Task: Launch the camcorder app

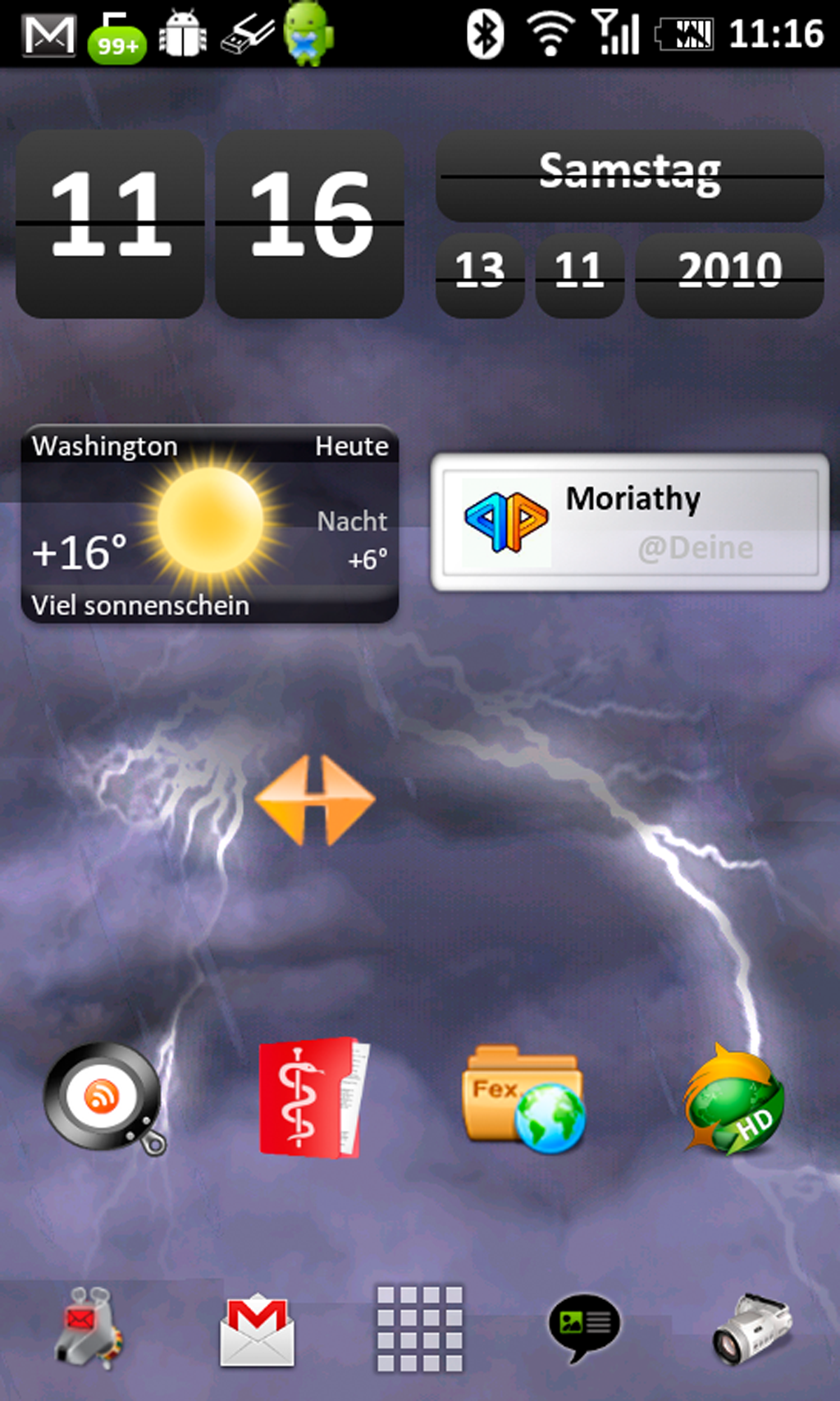Action: click(751, 1330)
